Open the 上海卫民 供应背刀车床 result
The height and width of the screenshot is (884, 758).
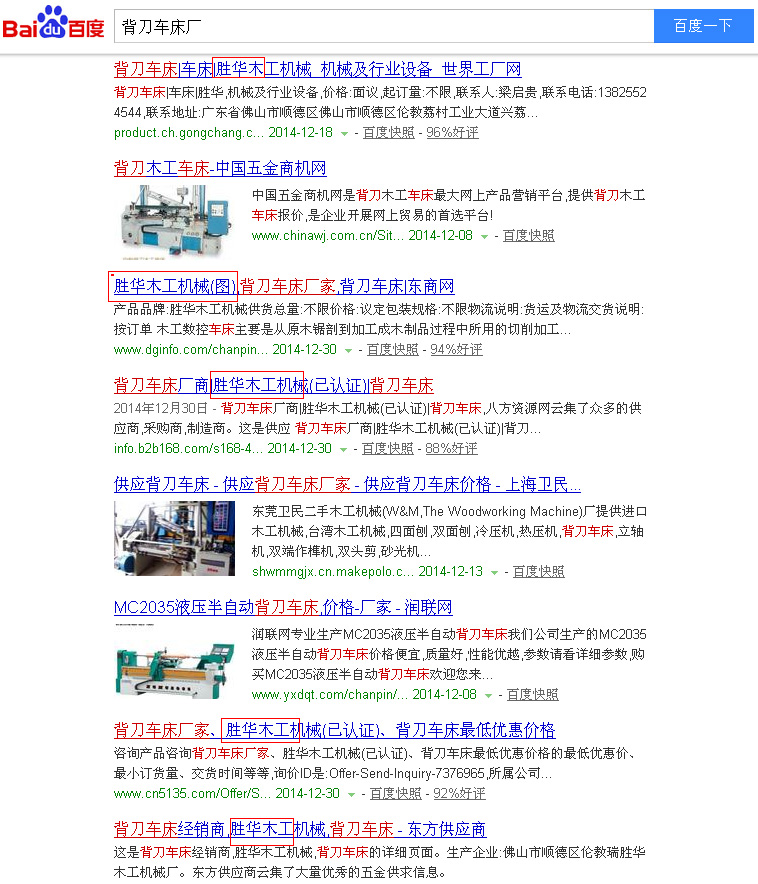pyautogui.click(x=347, y=484)
